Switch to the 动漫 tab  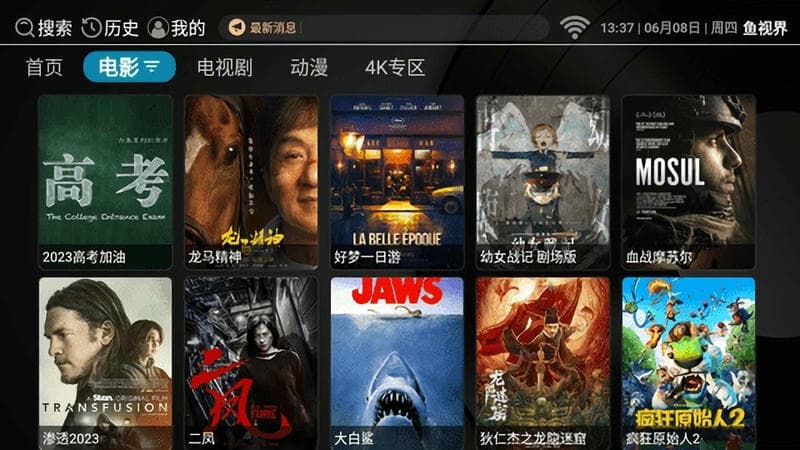[309, 68]
